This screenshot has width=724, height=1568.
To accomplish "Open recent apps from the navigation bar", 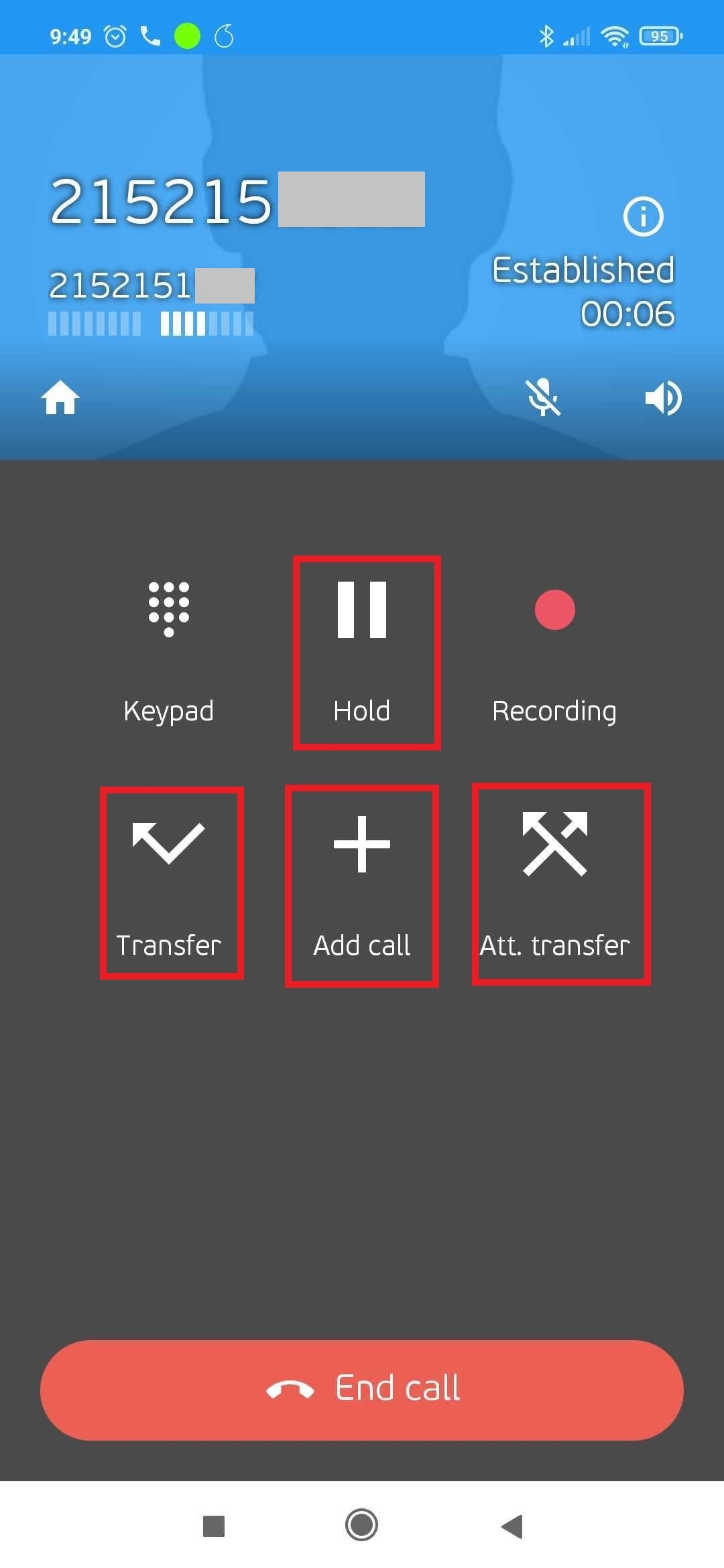I will pos(213,1526).
